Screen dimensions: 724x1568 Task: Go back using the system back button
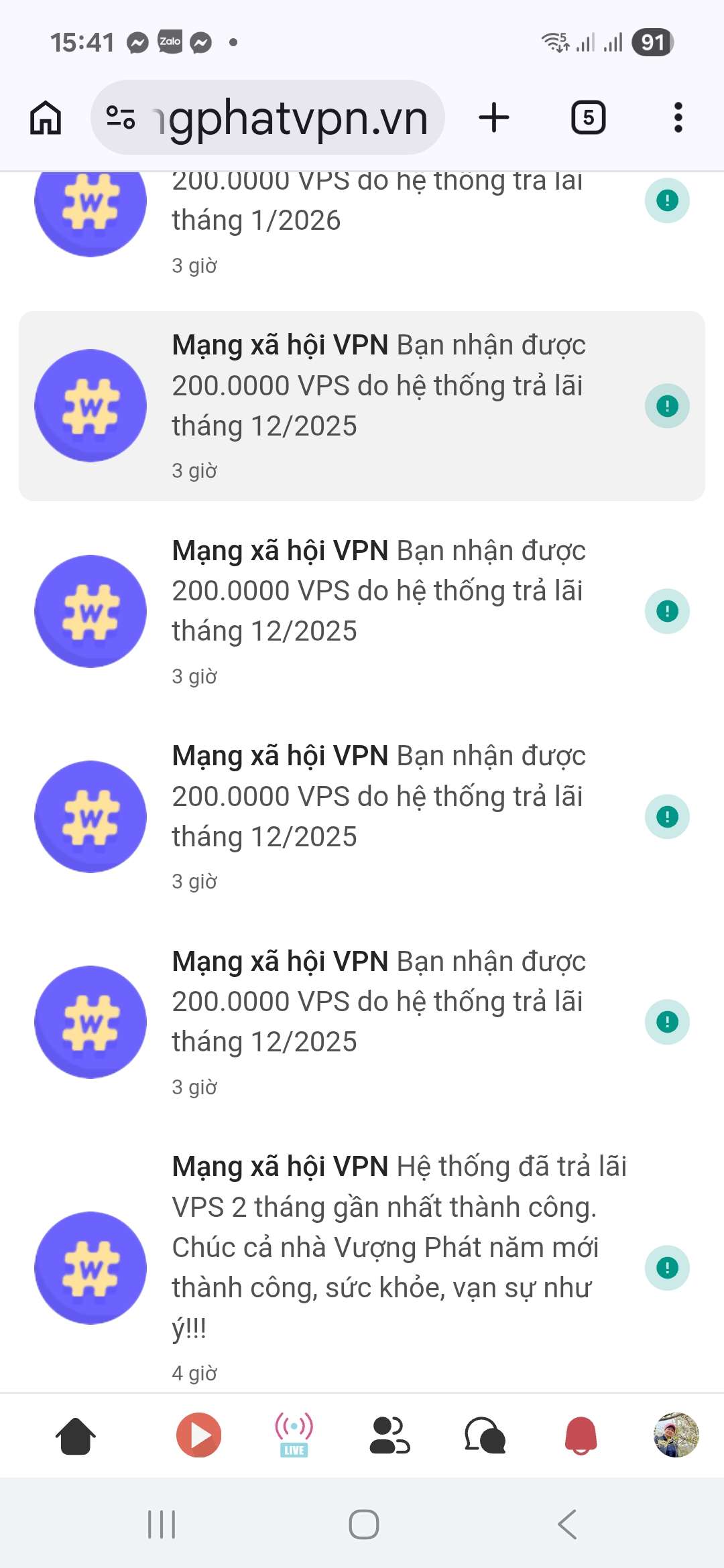pyautogui.click(x=566, y=1524)
